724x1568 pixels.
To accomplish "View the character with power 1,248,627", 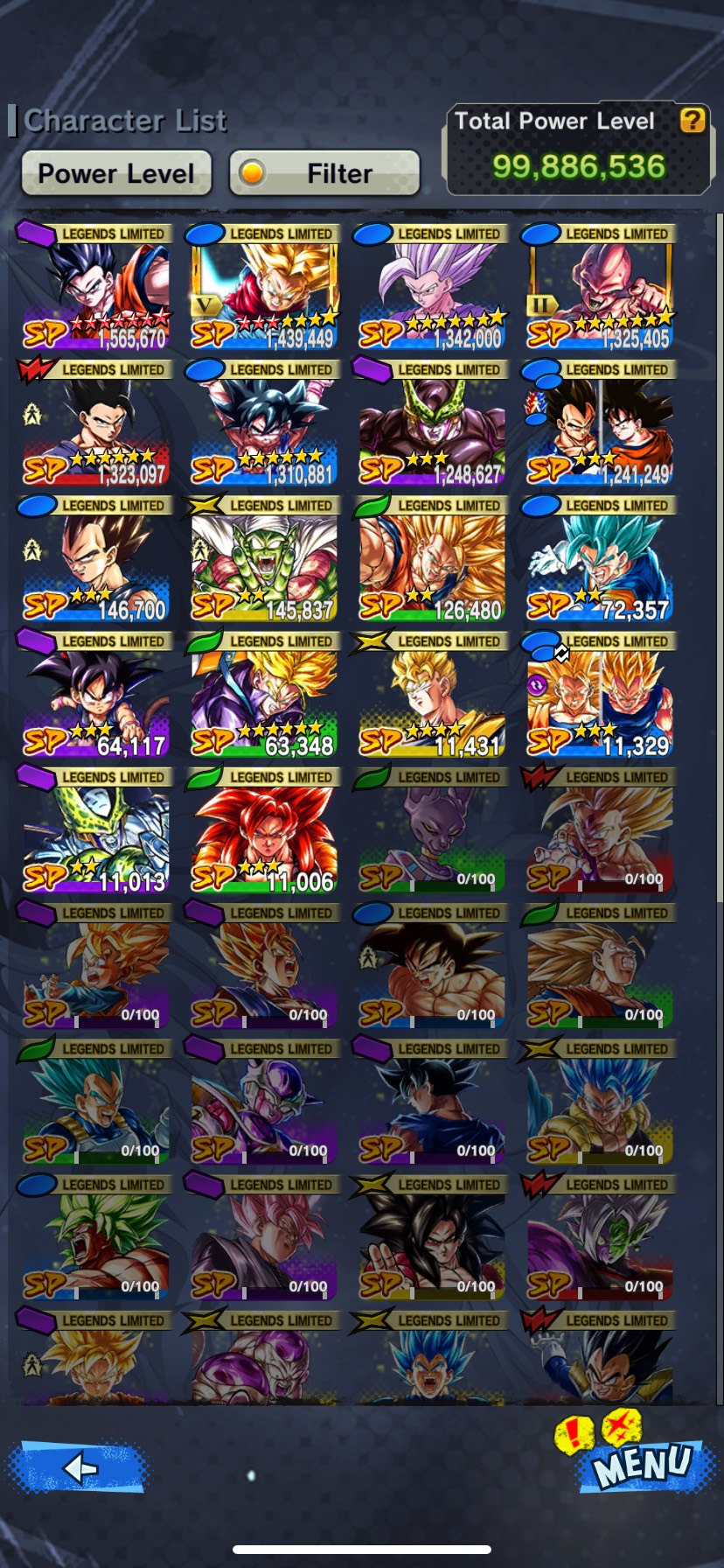I will coord(431,423).
